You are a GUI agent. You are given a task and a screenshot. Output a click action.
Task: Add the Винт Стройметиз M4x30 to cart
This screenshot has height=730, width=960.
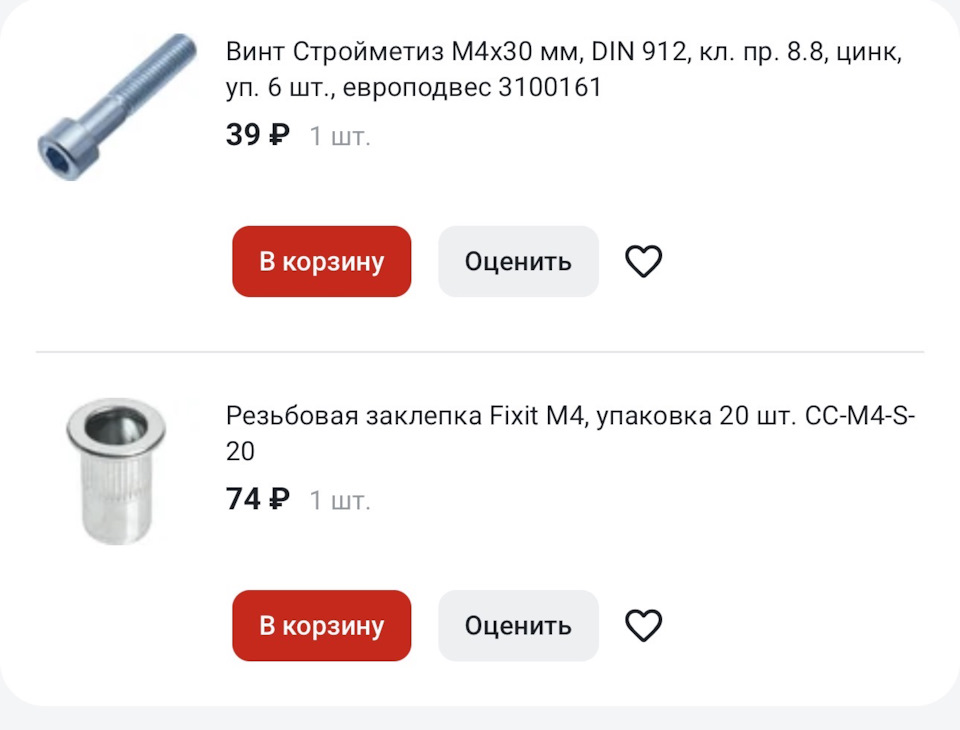pos(321,262)
